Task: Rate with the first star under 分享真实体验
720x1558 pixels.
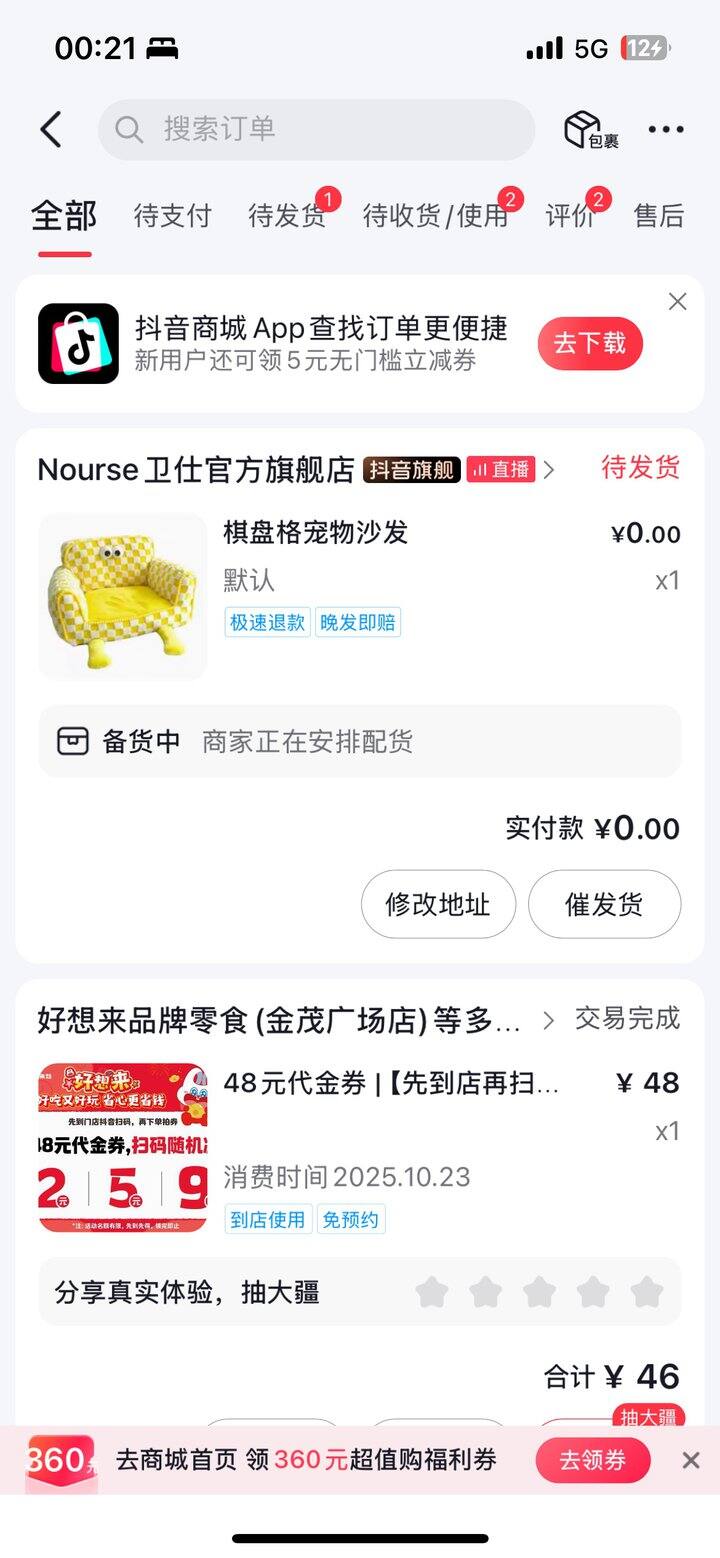Action: [x=434, y=1293]
